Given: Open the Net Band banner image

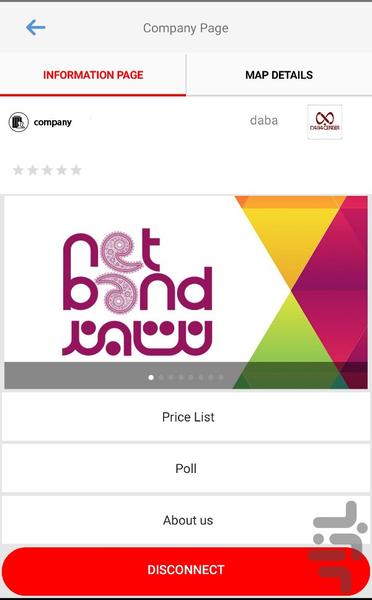Looking at the screenshot, I should click(x=186, y=292).
